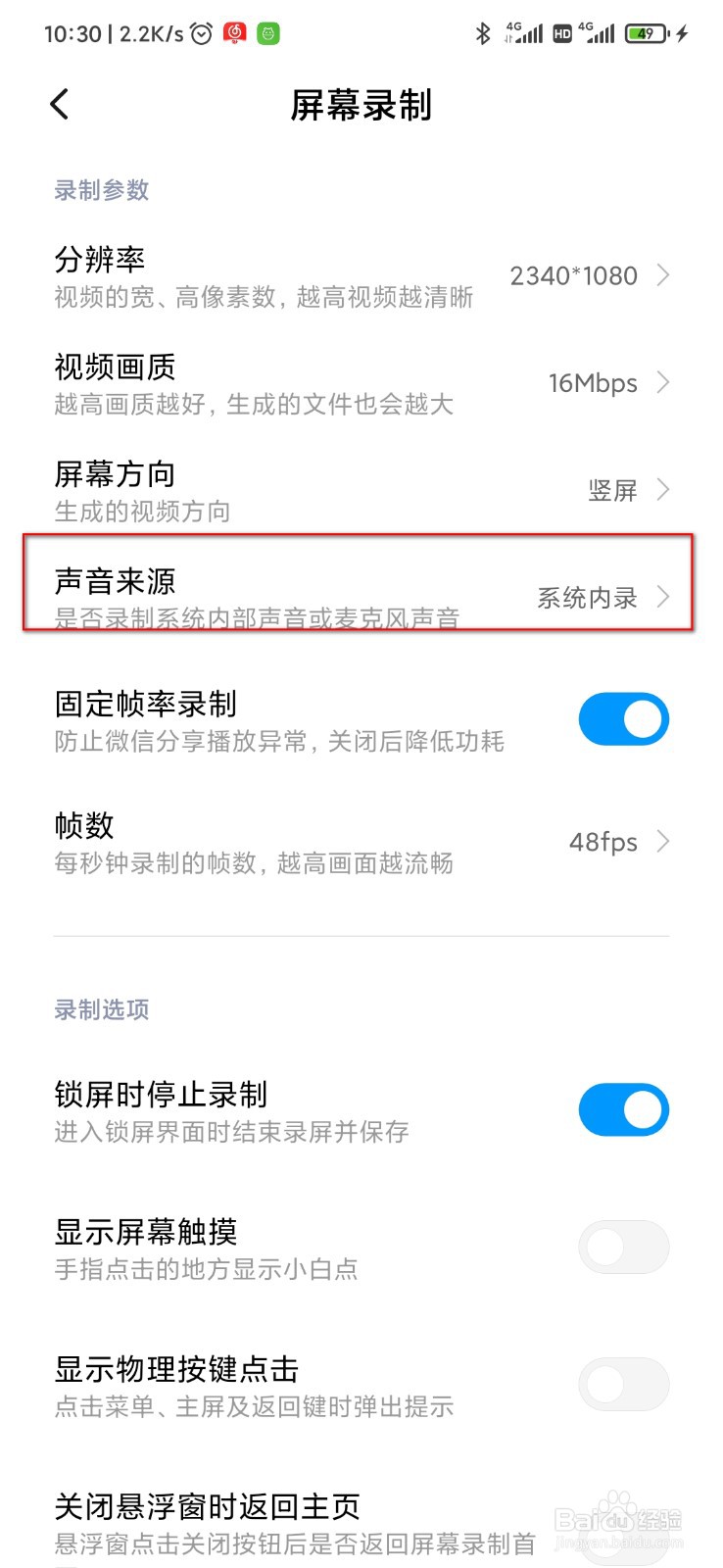Tap the alarm clock icon in status bar
The image size is (723, 1568).
click(200, 32)
